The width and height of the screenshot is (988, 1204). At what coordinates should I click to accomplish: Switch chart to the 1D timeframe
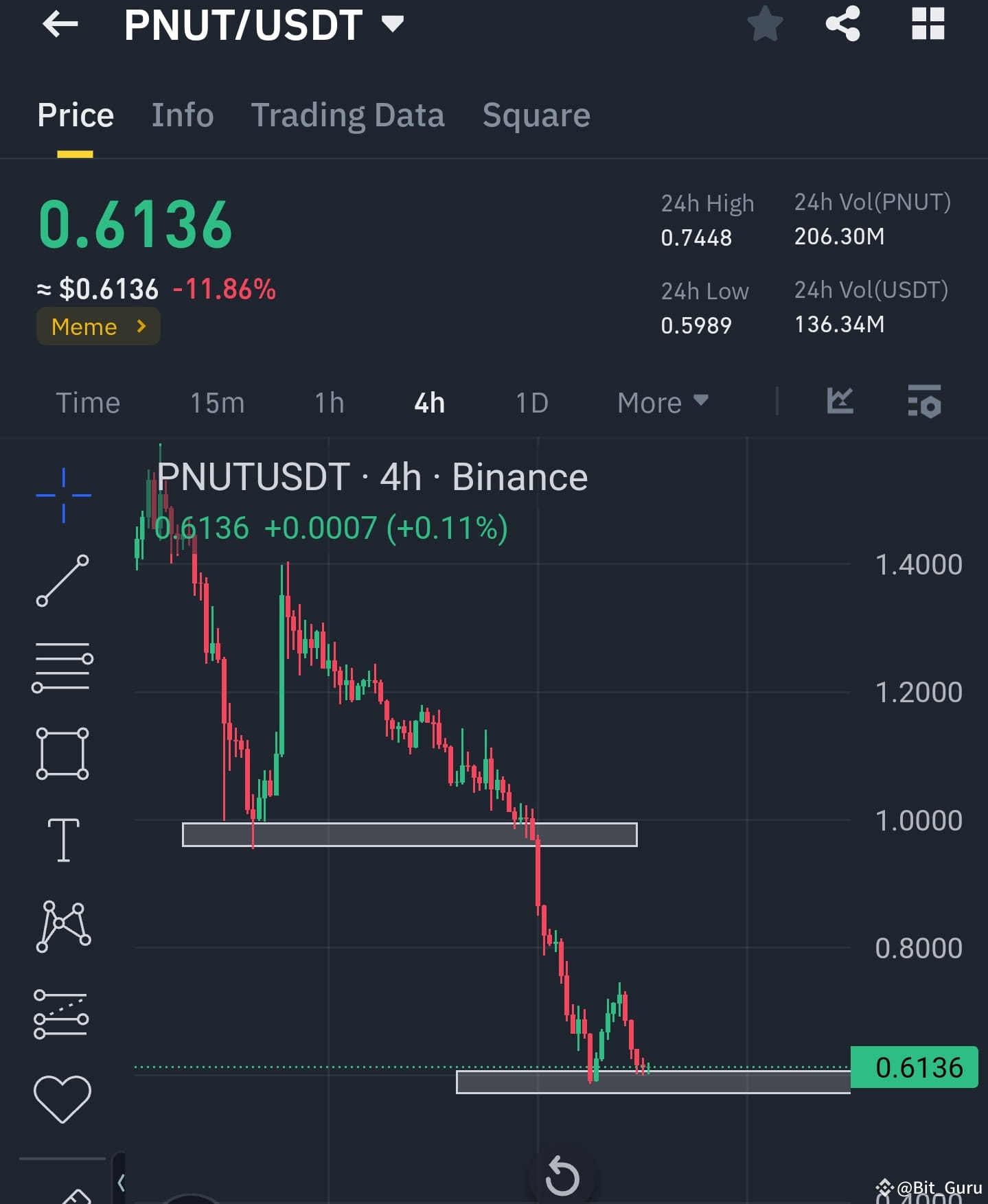pos(531,402)
